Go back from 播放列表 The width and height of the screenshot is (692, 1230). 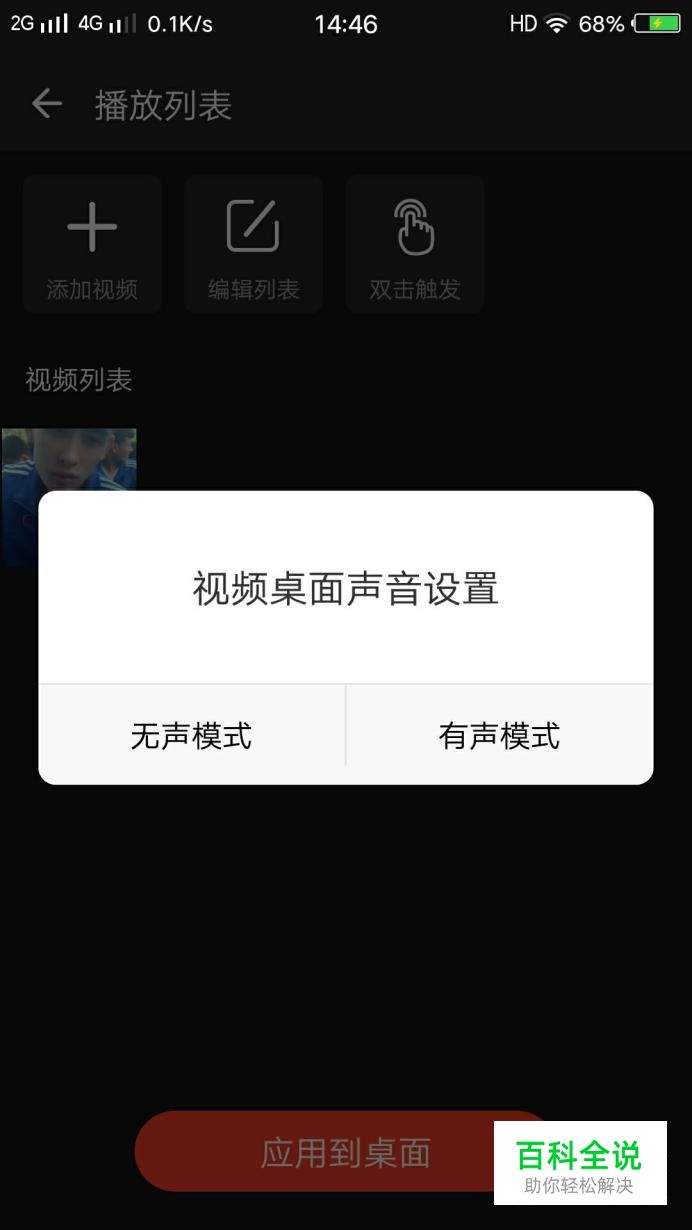(x=47, y=104)
